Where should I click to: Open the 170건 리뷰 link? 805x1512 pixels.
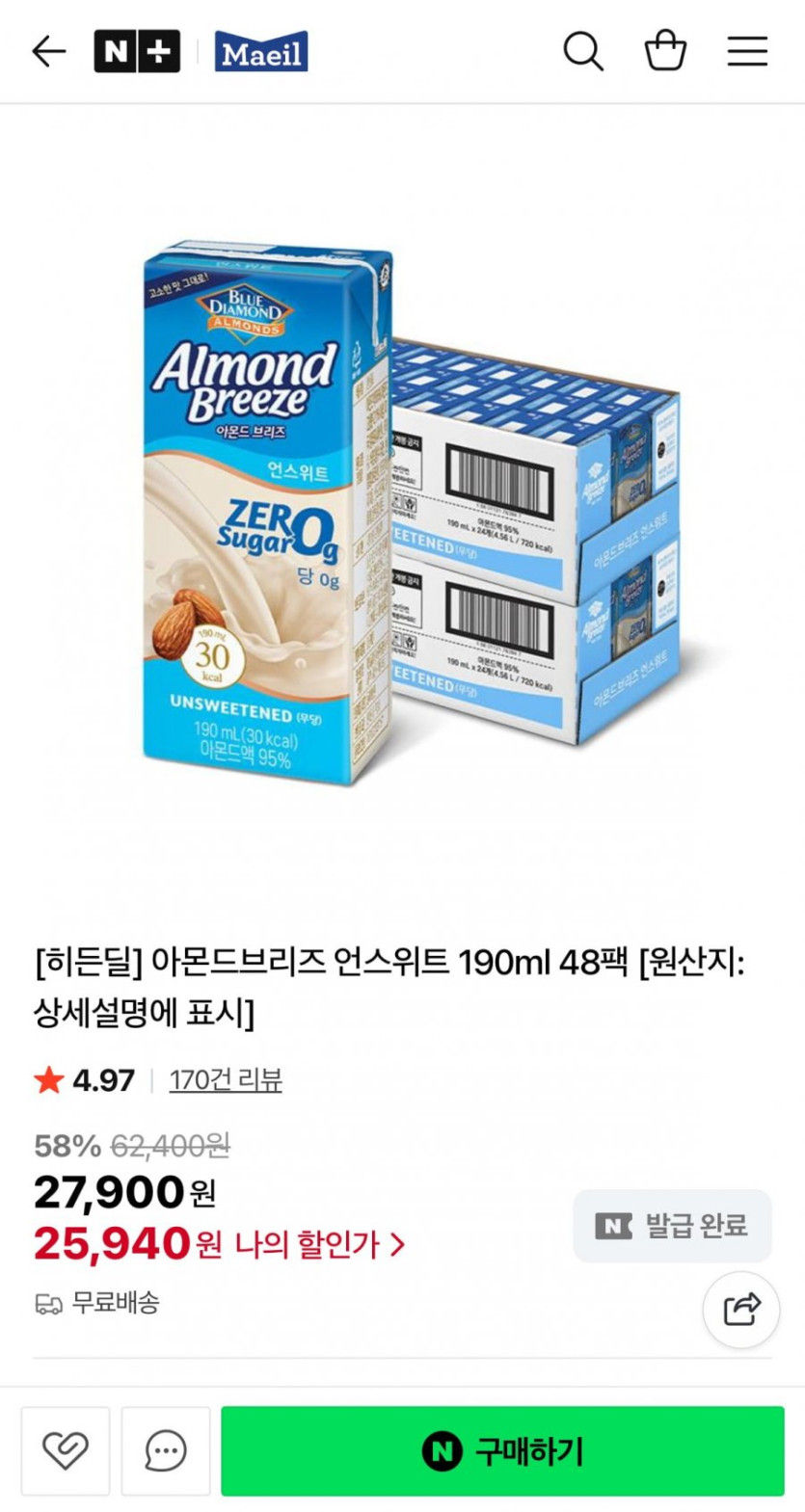226,1080
